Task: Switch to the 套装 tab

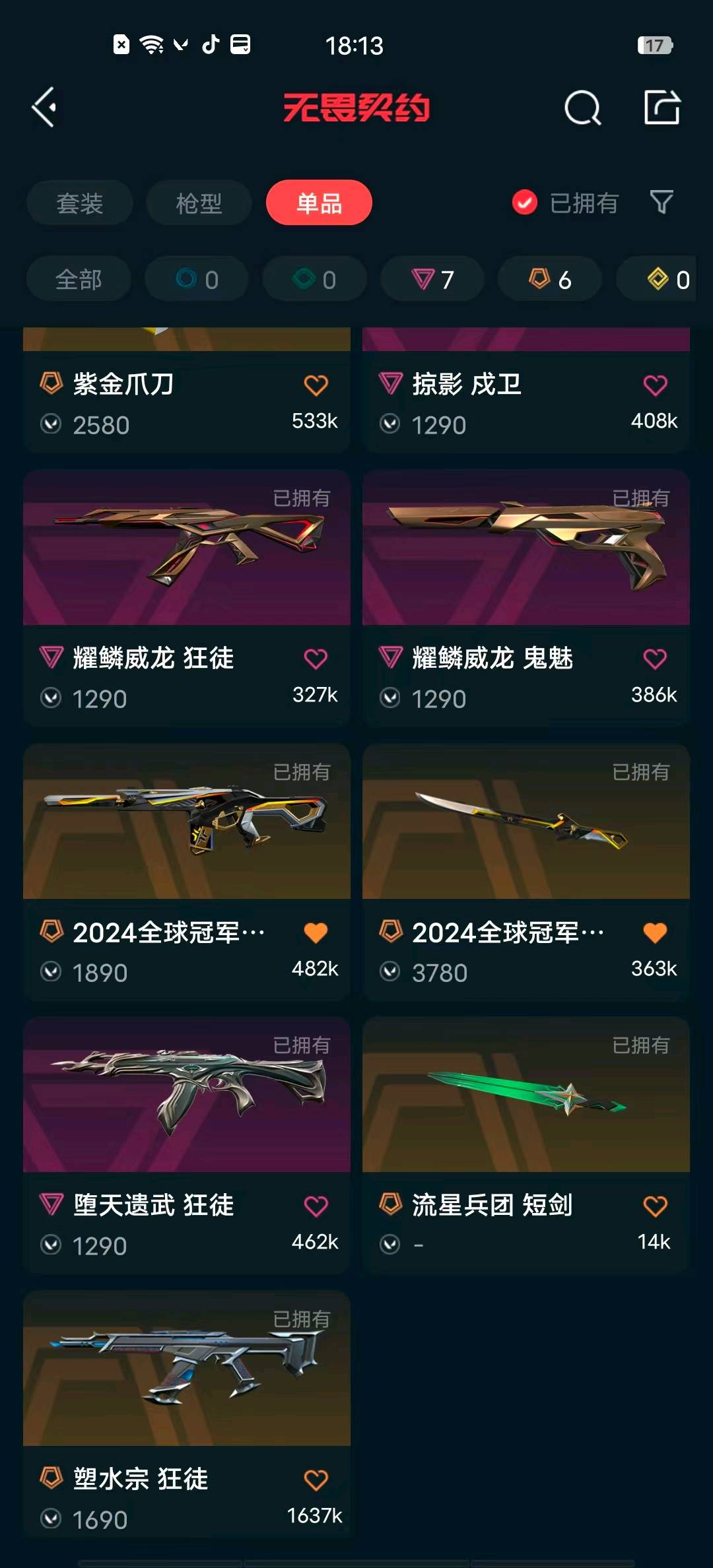Action: [80, 203]
